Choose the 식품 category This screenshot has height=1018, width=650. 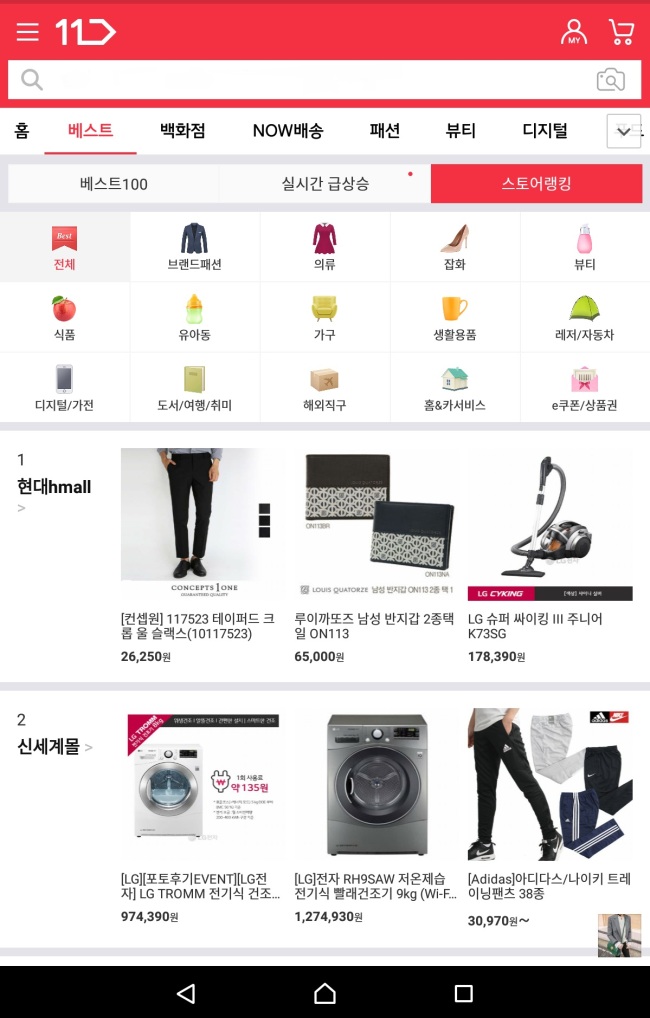(64, 317)
